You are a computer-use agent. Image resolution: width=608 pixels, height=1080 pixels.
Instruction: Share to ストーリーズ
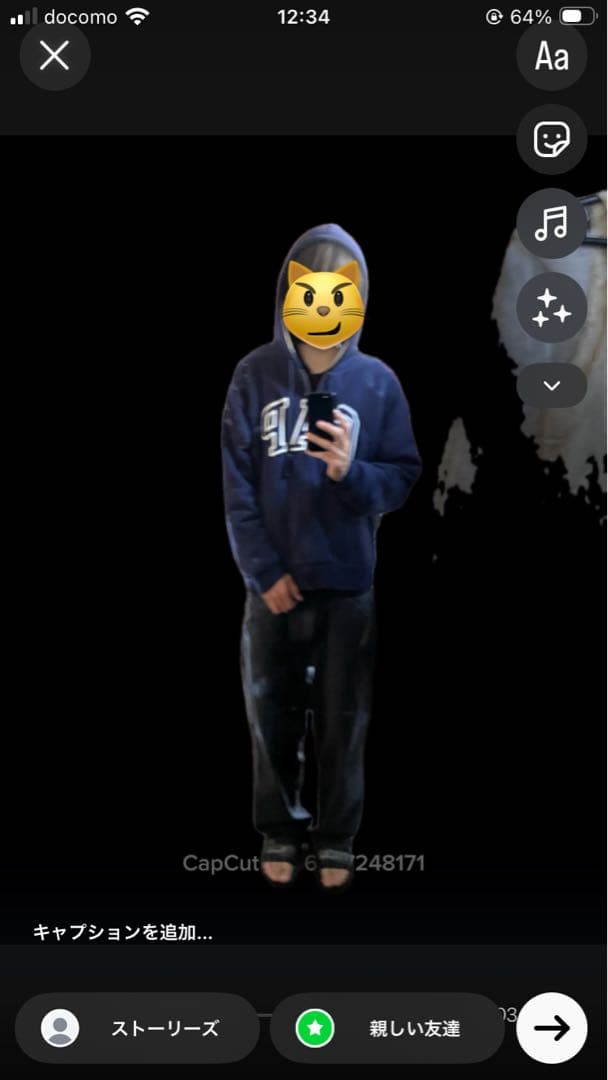137,1028
